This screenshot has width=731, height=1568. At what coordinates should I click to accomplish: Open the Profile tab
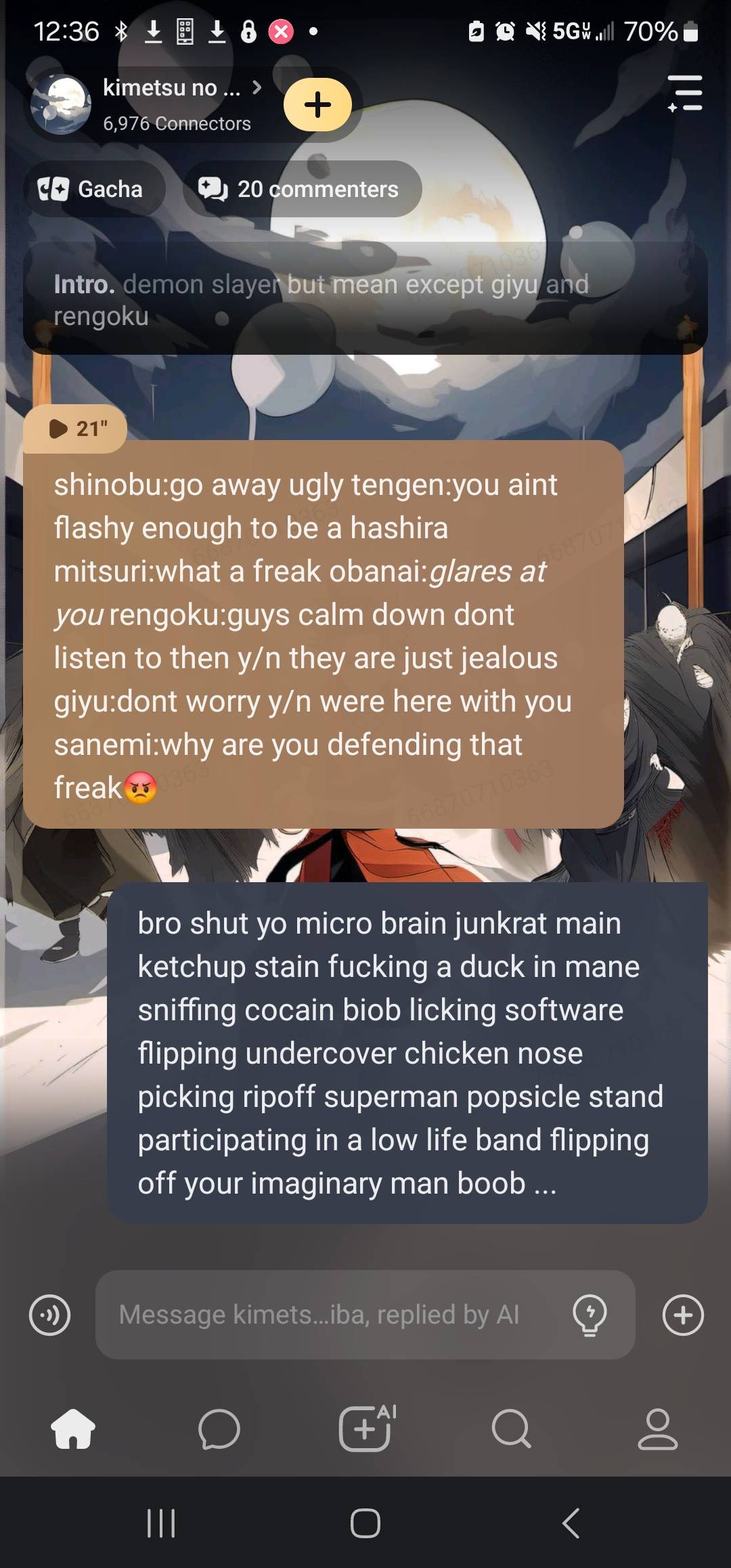point(657,1429)
